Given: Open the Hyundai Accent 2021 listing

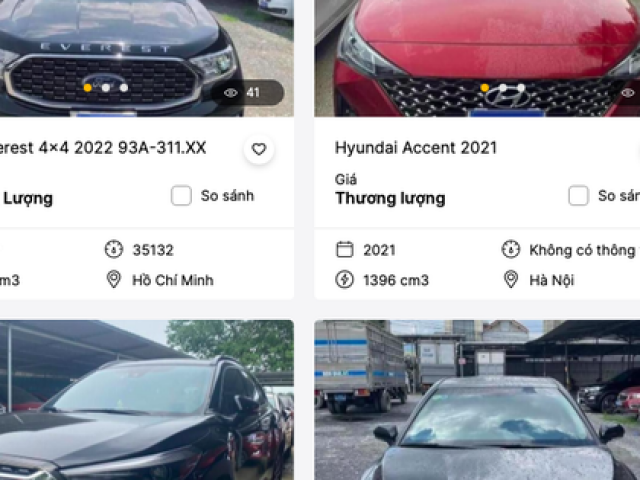Looking at the screenshot, I should coord(415,148).
